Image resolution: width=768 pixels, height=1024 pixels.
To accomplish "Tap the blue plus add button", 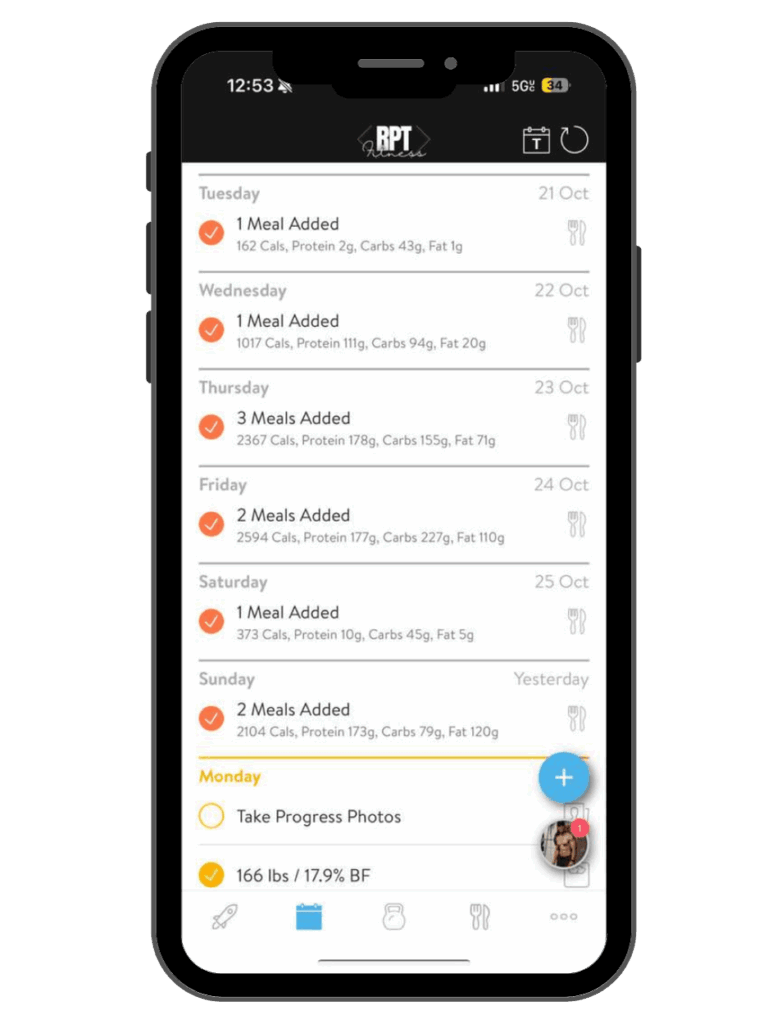I will 564,778.
